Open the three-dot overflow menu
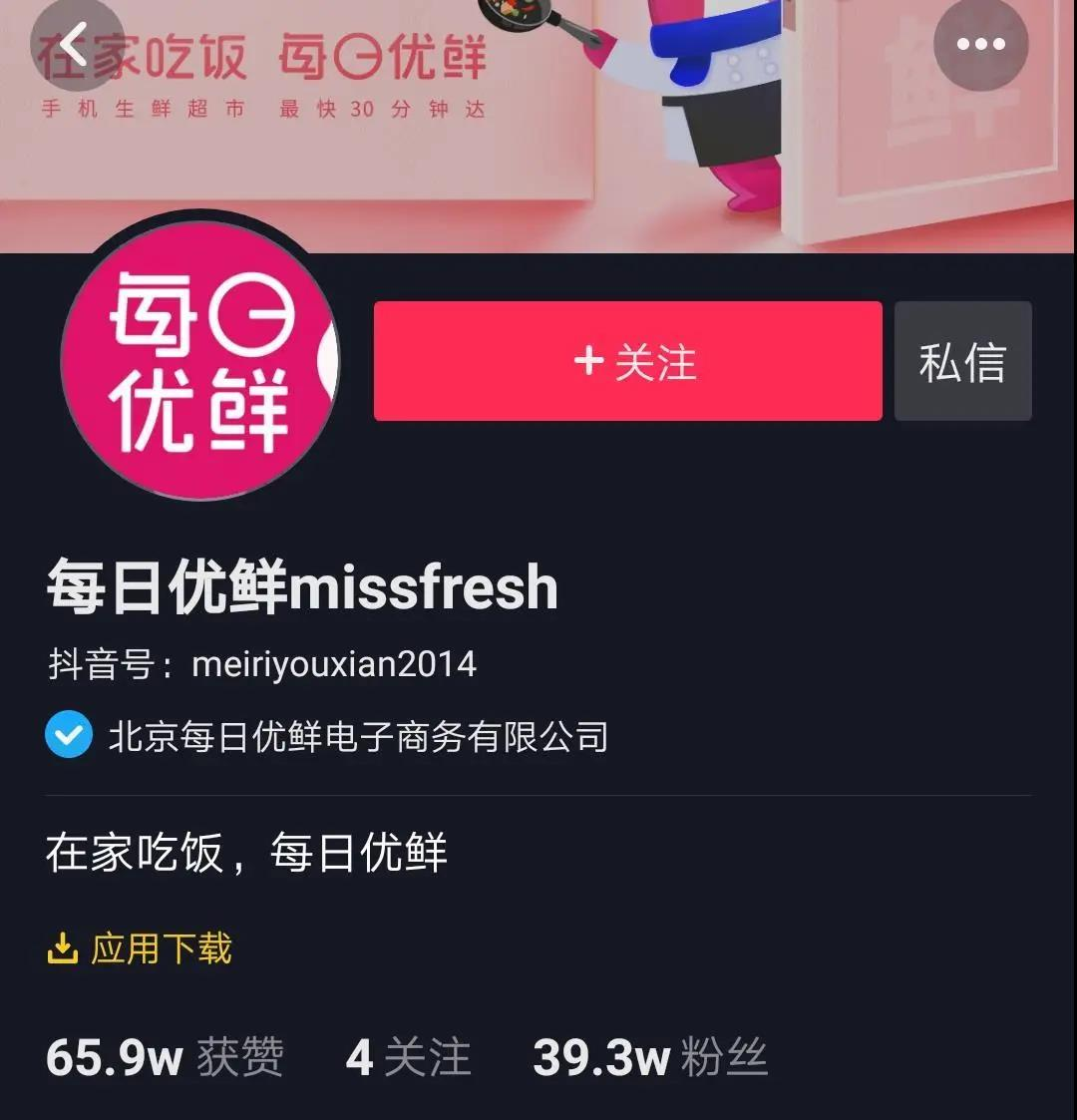 980,45
